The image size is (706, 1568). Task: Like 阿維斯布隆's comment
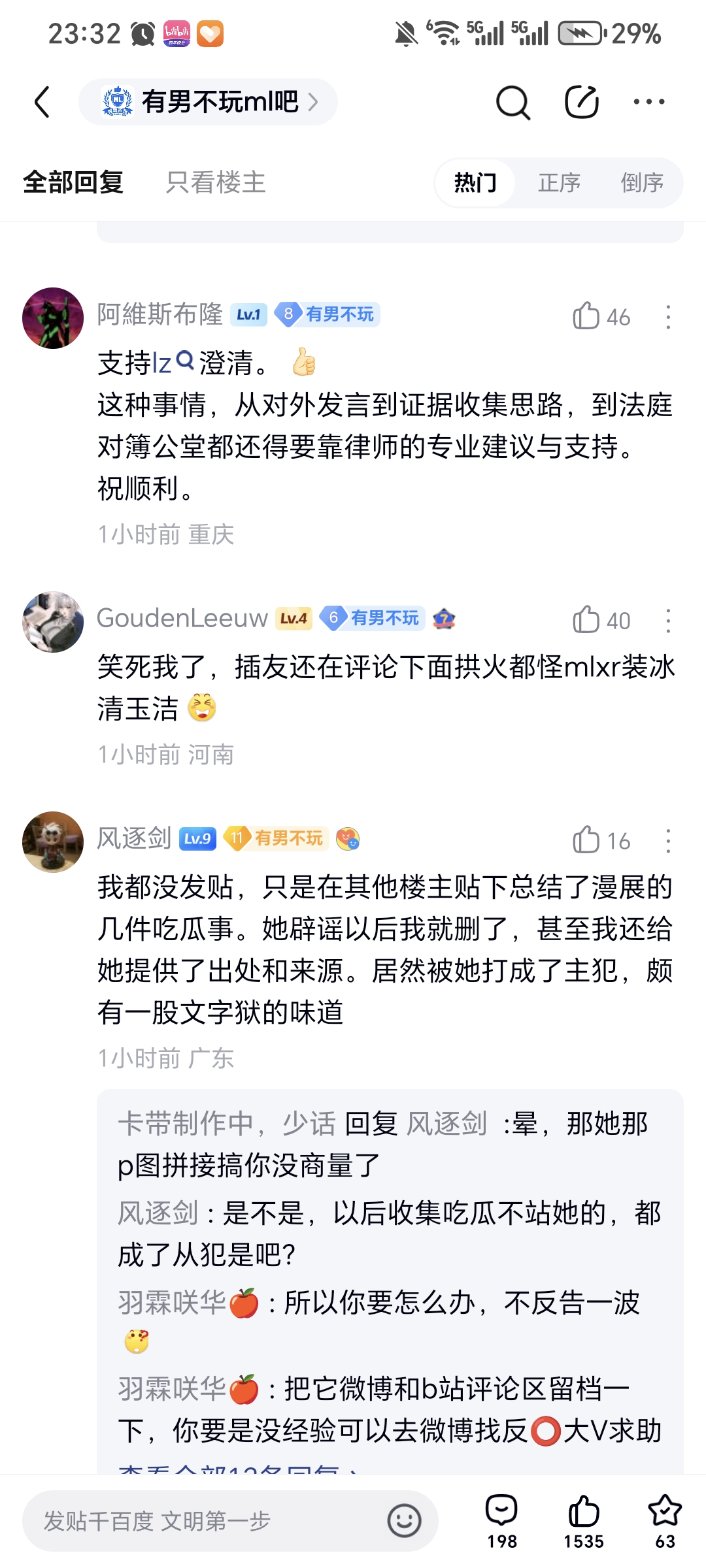point(586,316)
